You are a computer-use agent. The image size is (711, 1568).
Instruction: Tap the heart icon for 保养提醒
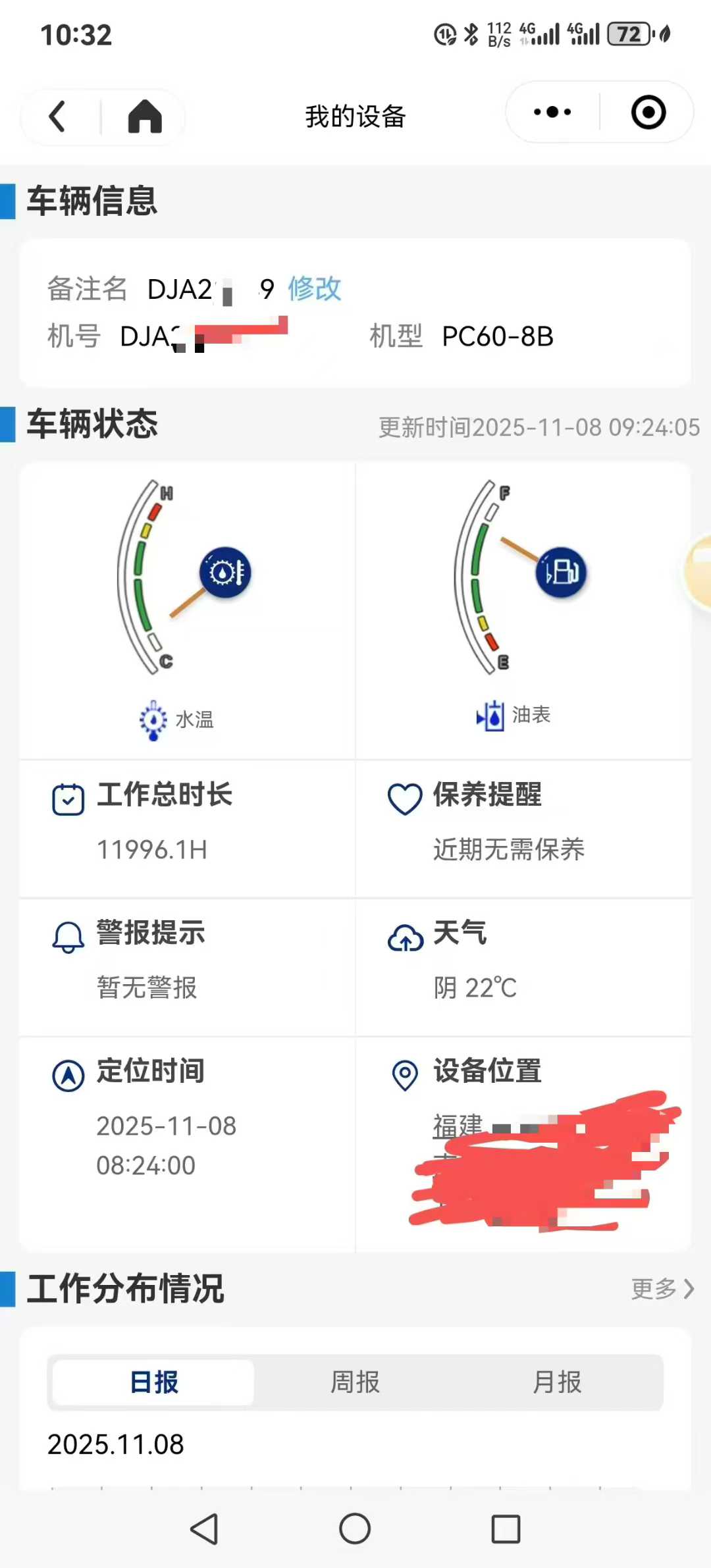tap(404, 797)
